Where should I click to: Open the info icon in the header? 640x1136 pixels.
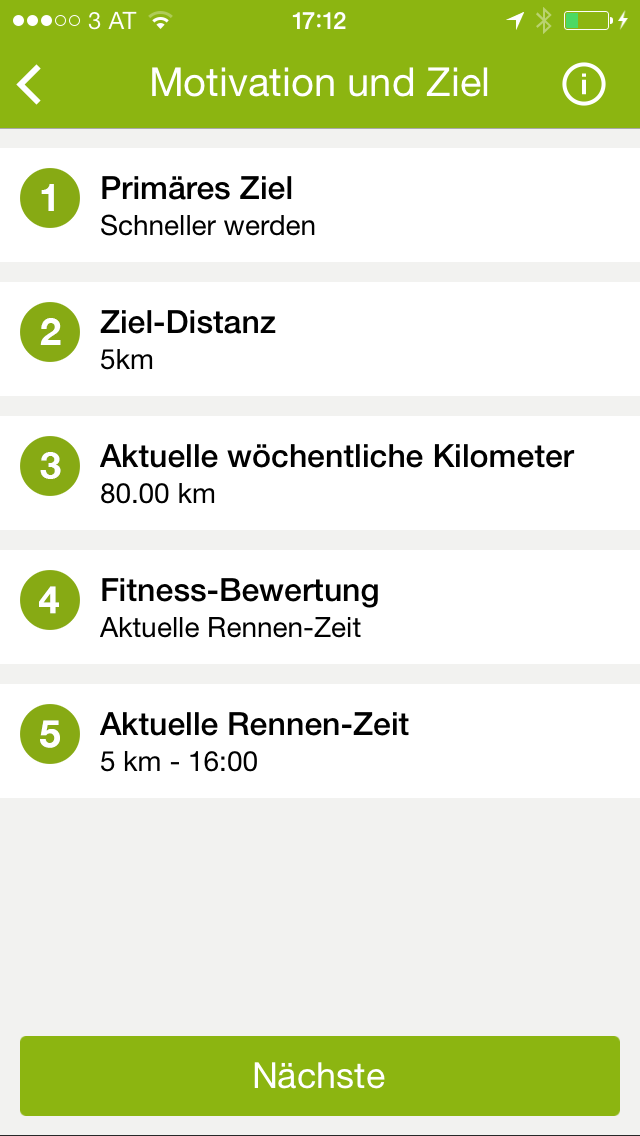tap(584, 84)
